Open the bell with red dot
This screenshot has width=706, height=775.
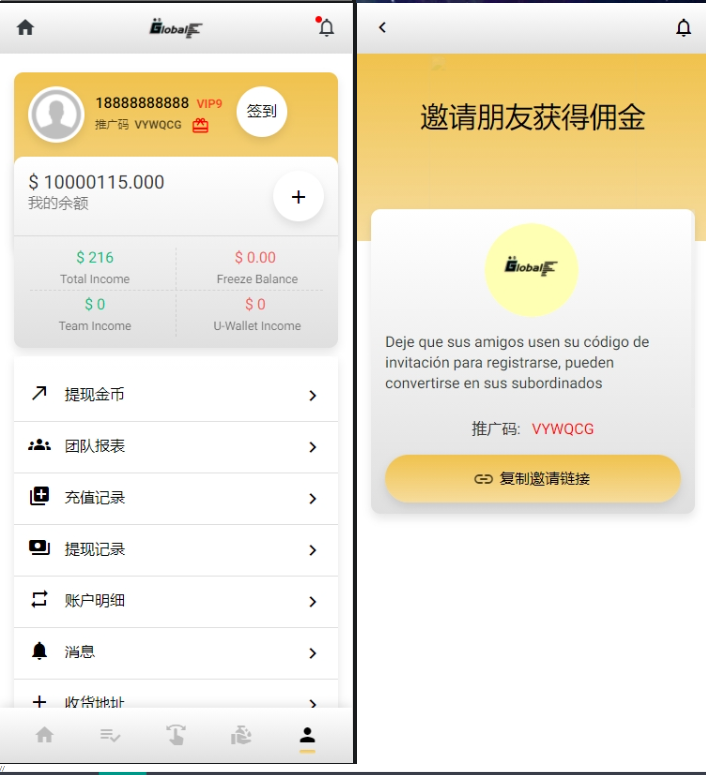pyautogui.click(x=326, y=28)
